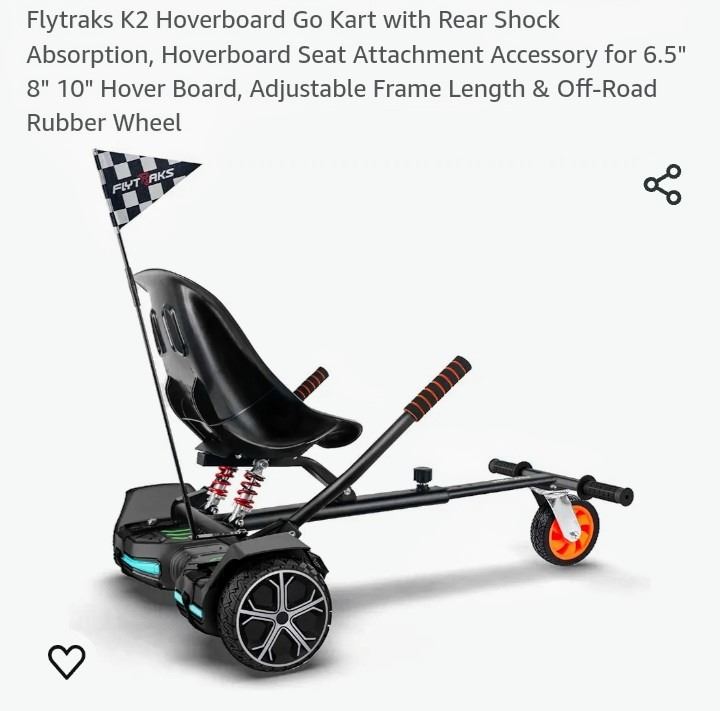
Task: Add the Flytraks K2 to wish list
Action: pyautogui.click(x=67, y=660)
